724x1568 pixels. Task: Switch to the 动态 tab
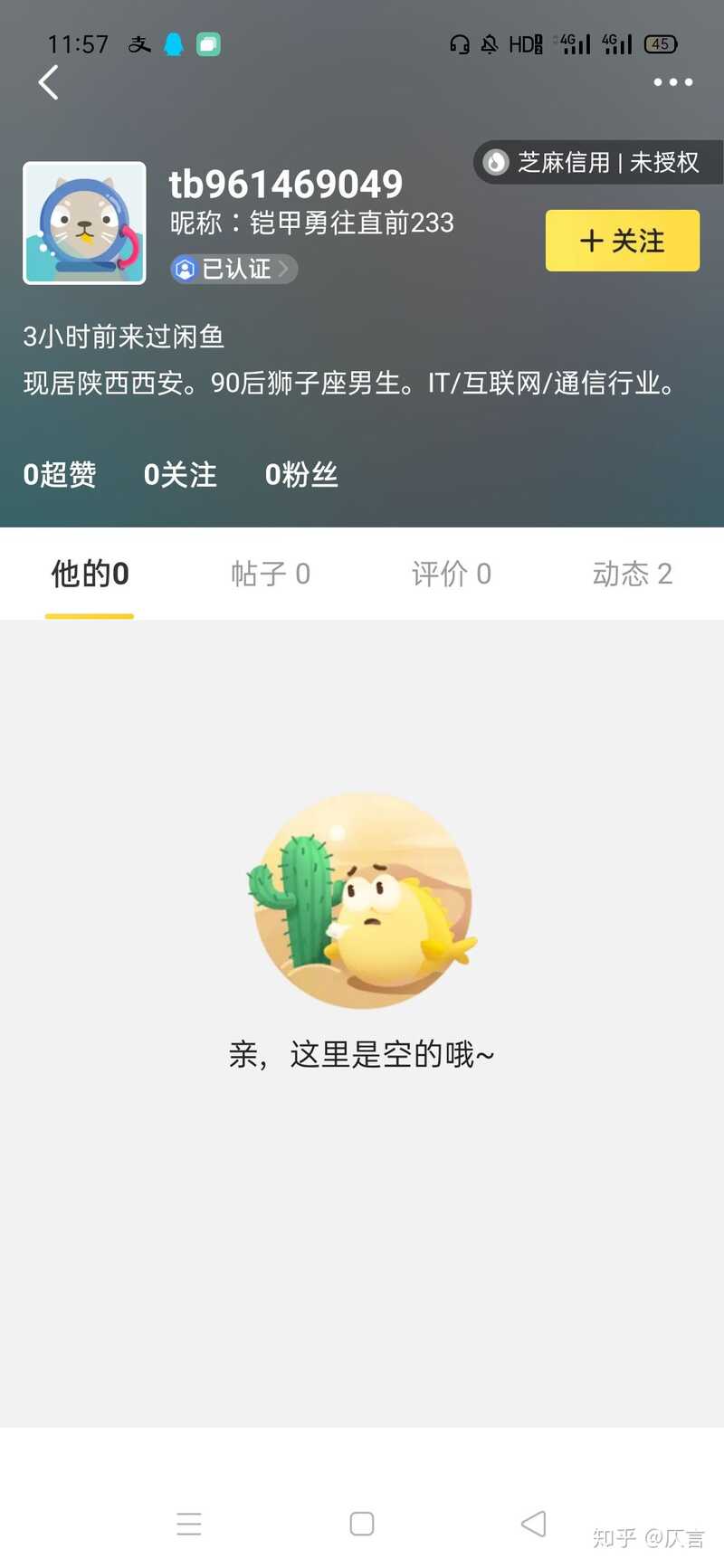click(x=632, y=574)
